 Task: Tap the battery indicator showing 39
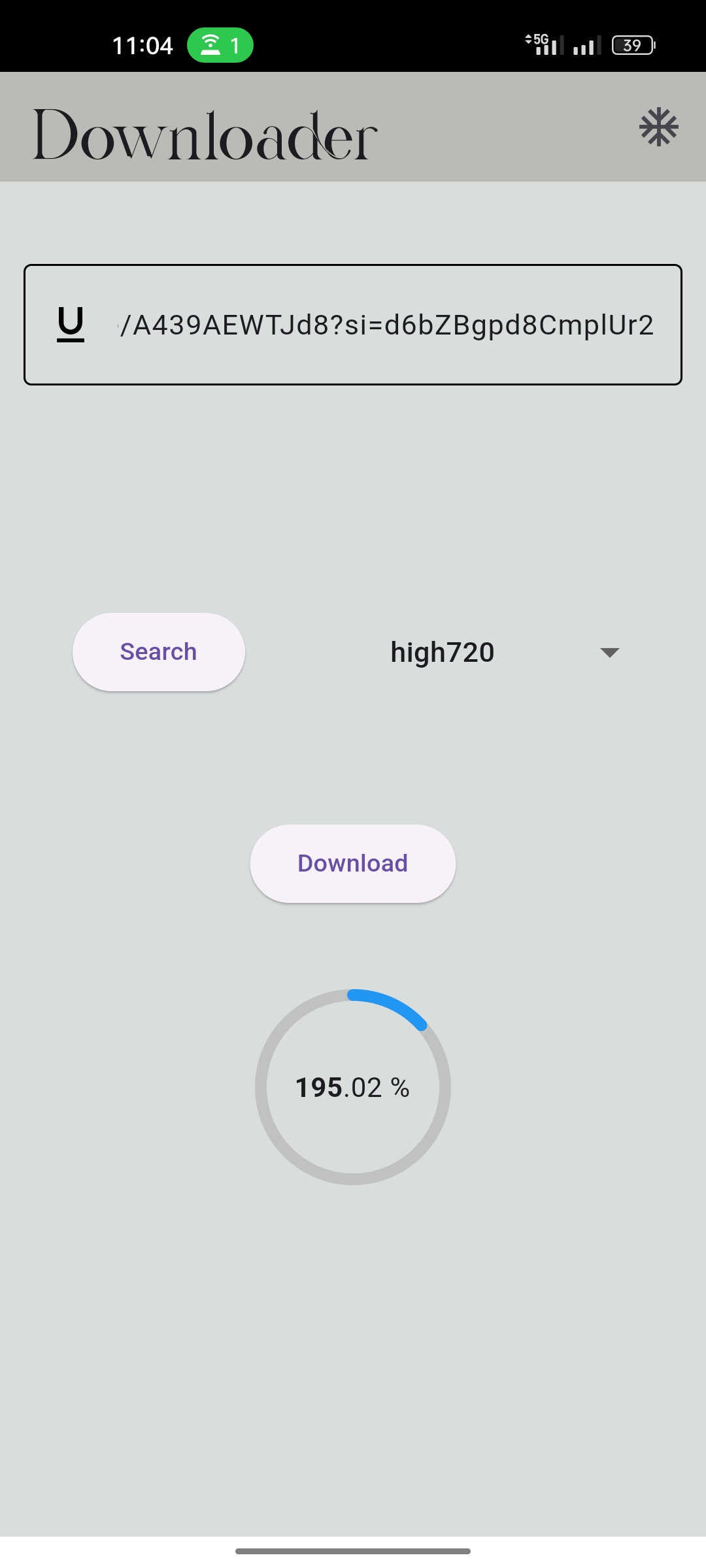[631, 44]
